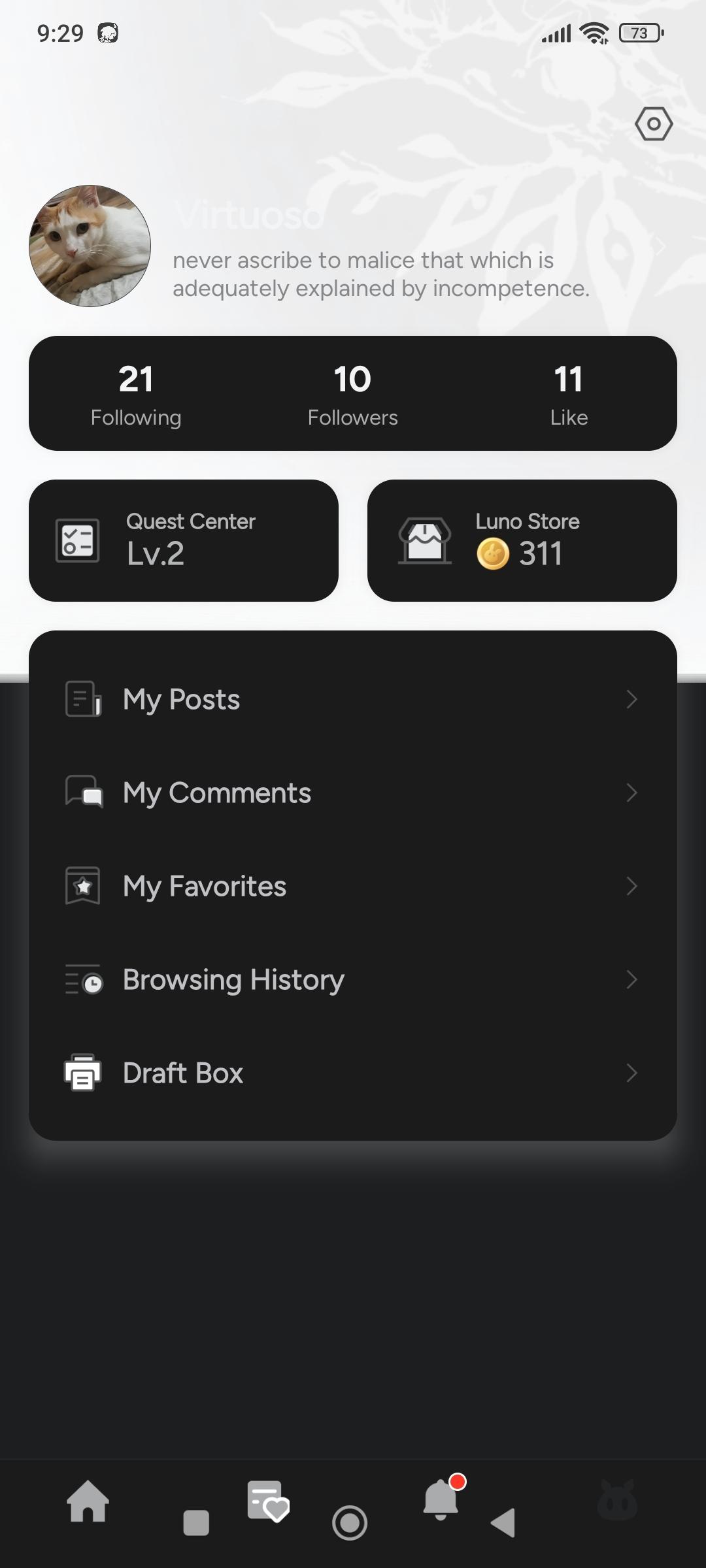706x1568 pixels.
Task: Switch to the following feed tab
Action: click(x=267, y=1501)
